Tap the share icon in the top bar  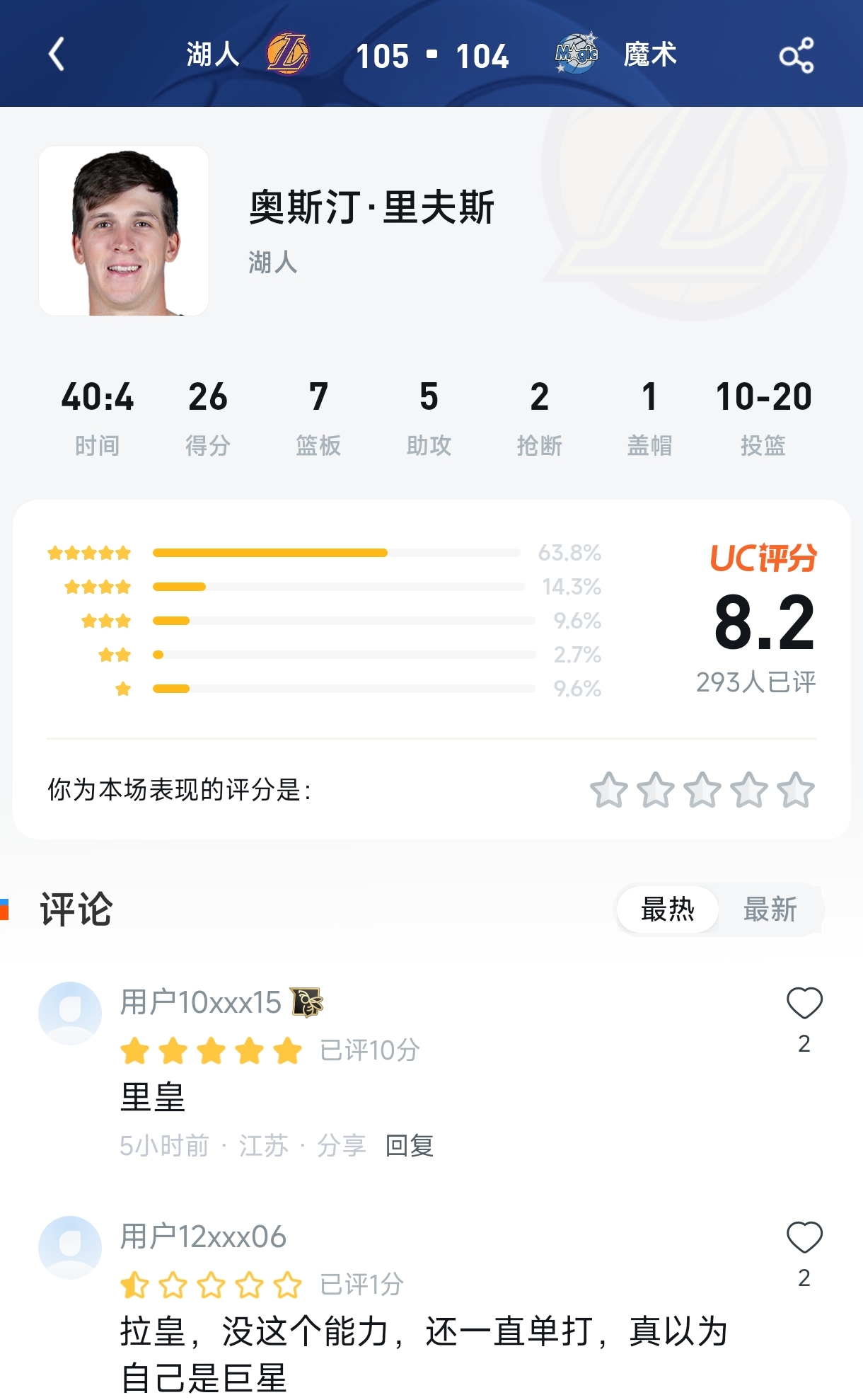pyautogui.click(x=798, y=57)
